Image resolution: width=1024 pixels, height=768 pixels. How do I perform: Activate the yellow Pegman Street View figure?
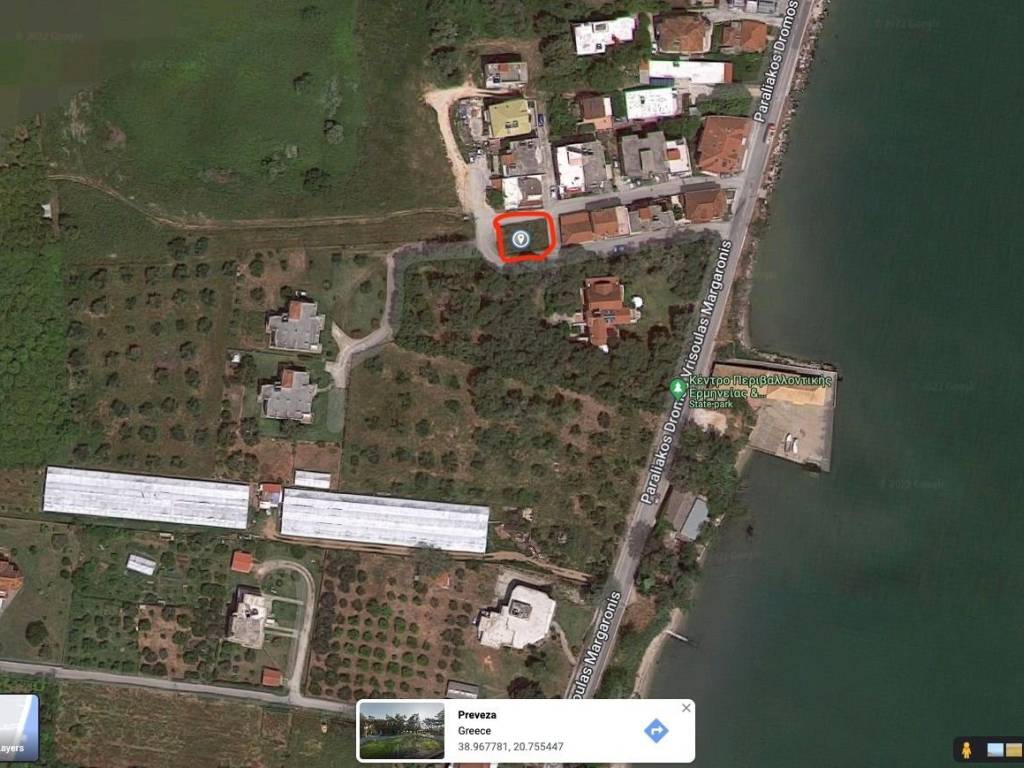pyautogui.click(x=966, y=749)
